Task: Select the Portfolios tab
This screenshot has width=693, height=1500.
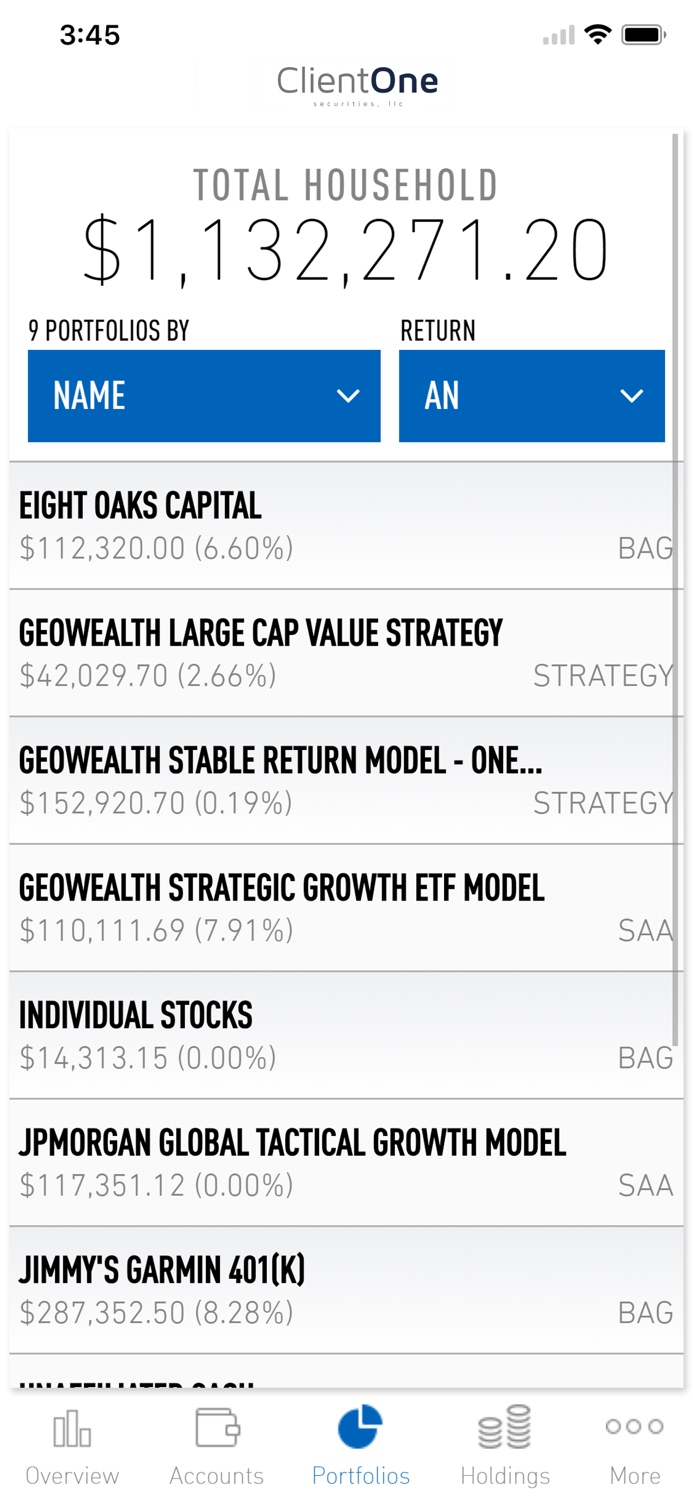Action: coord(360,1447)
